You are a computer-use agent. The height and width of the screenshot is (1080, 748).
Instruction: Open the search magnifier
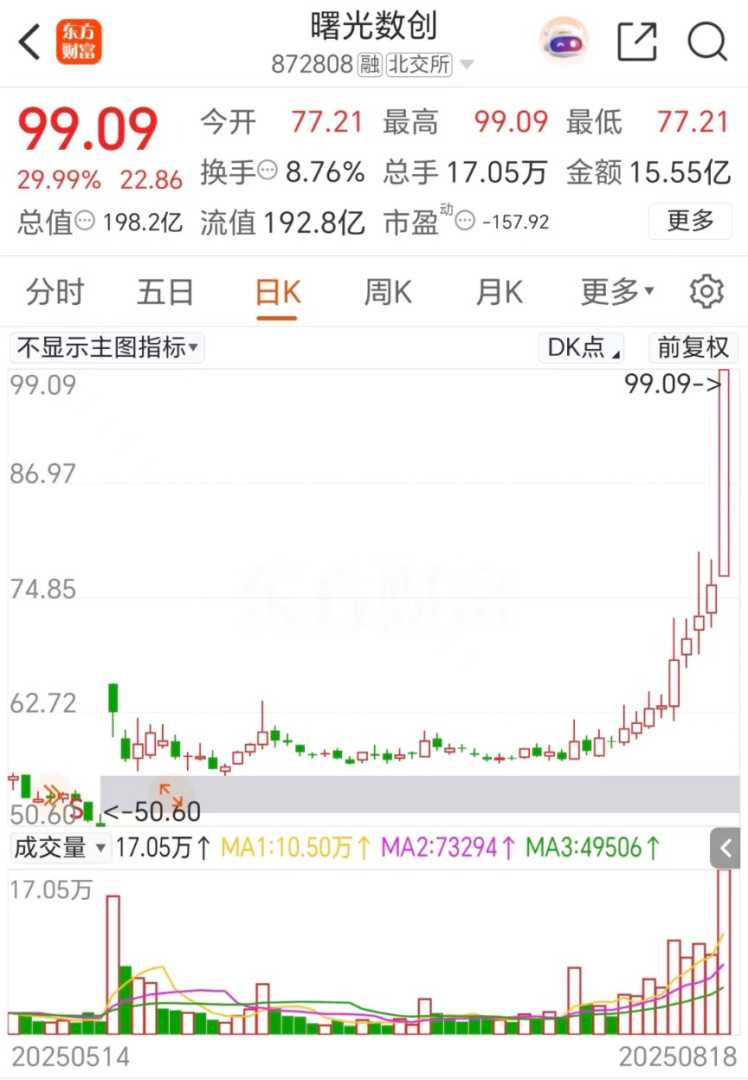[x=707, y=42]
